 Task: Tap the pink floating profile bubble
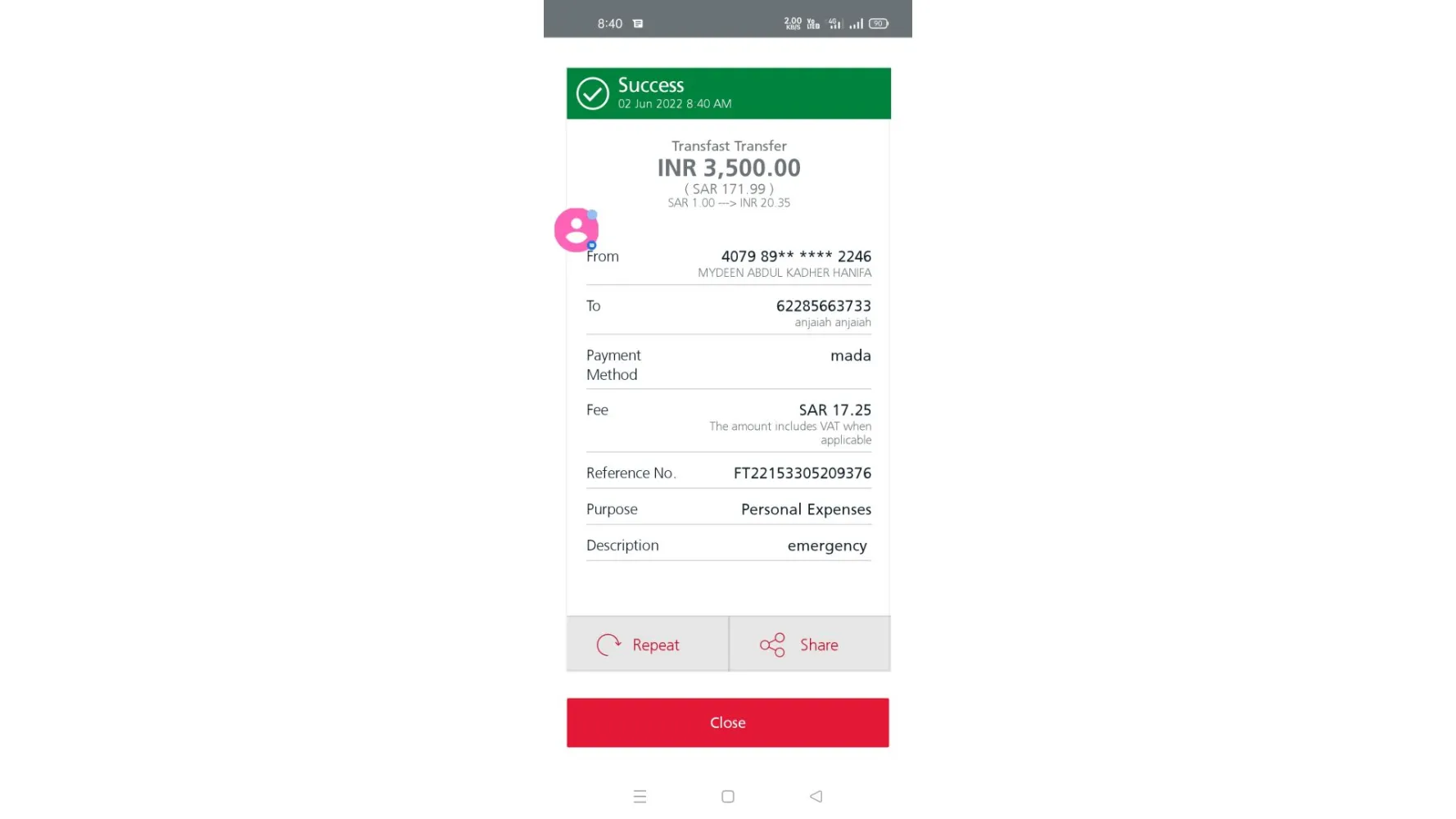coord(577,230)
